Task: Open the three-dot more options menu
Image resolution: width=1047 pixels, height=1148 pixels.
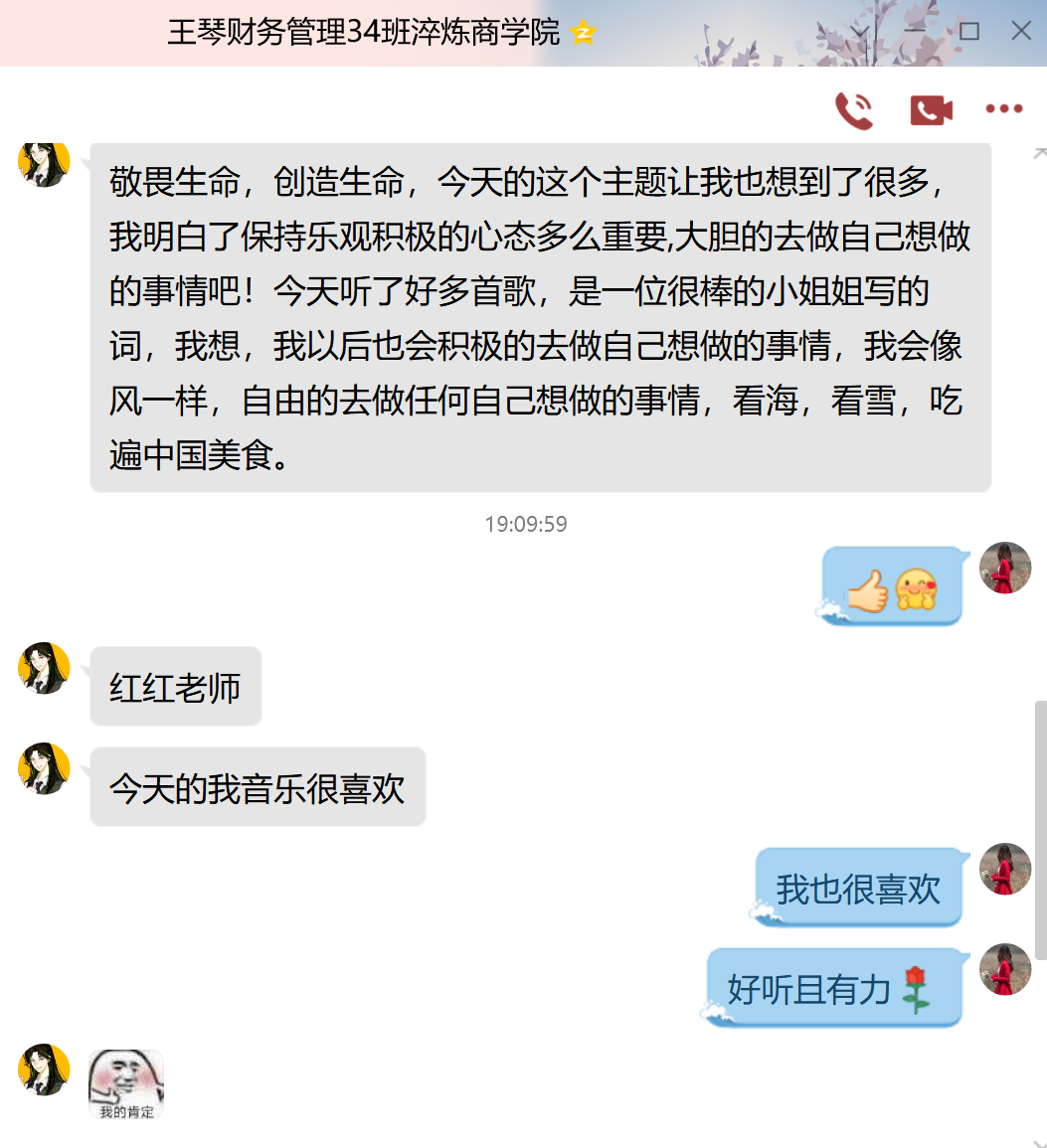Action: (1003, 109)
